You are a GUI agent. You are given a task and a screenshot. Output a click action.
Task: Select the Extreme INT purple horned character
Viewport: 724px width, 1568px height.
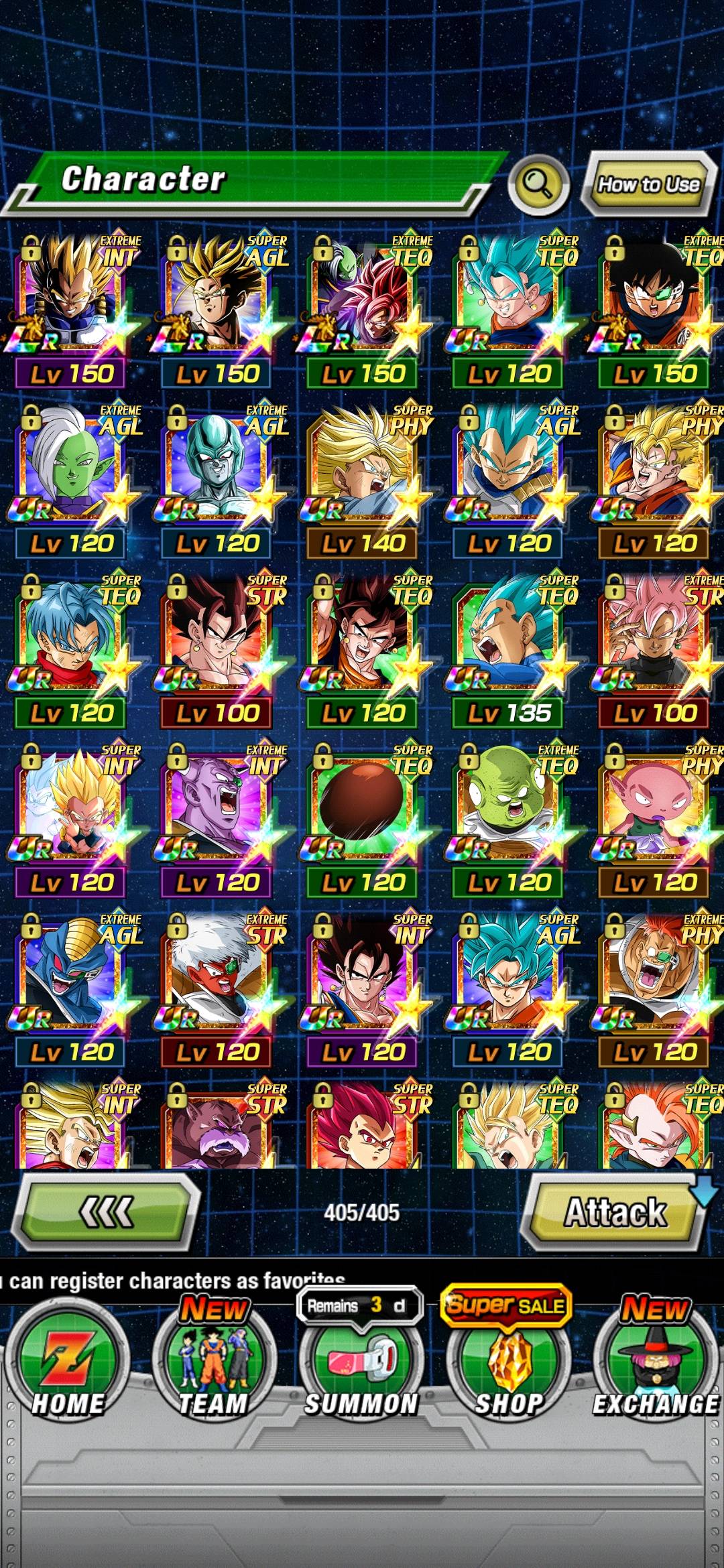point(216,818)
